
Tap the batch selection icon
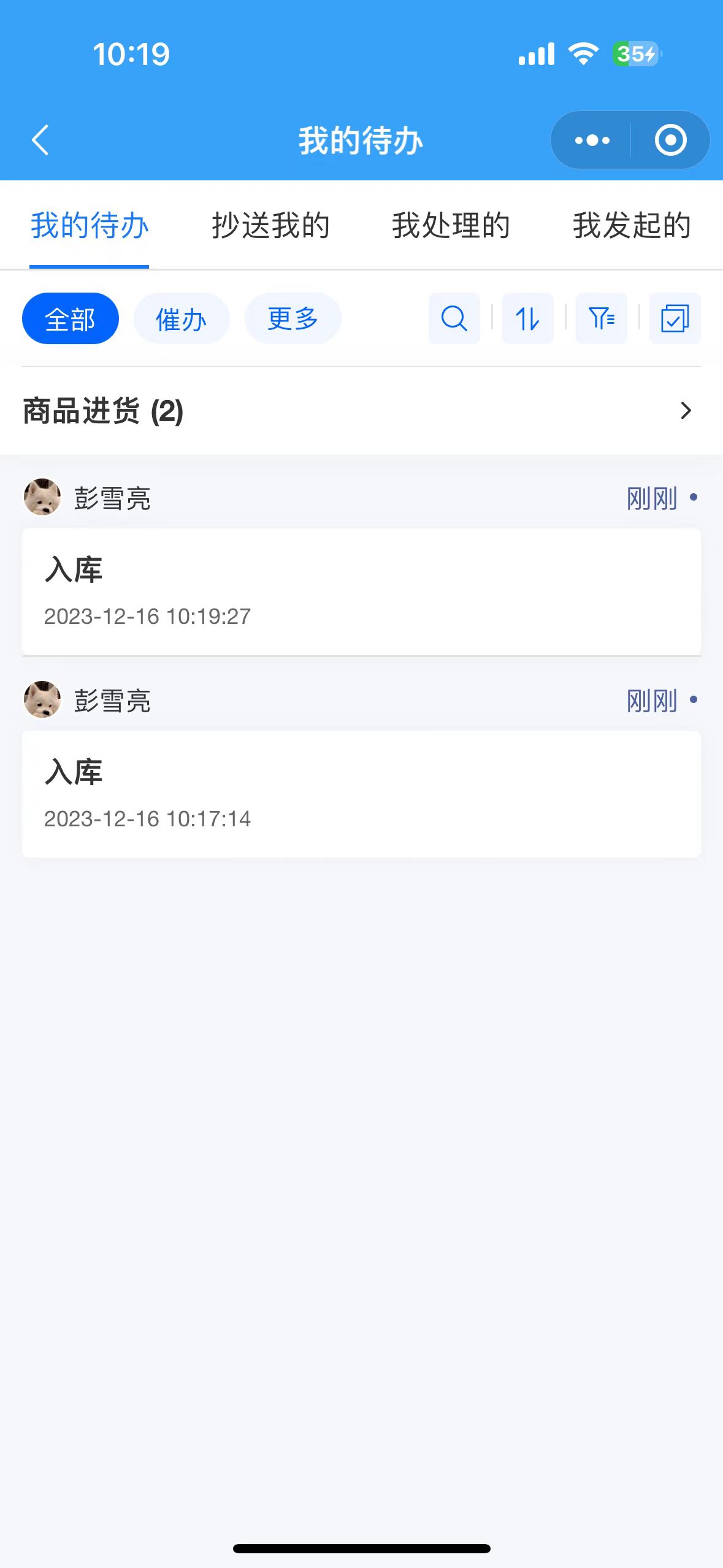[x=675, y=318]
